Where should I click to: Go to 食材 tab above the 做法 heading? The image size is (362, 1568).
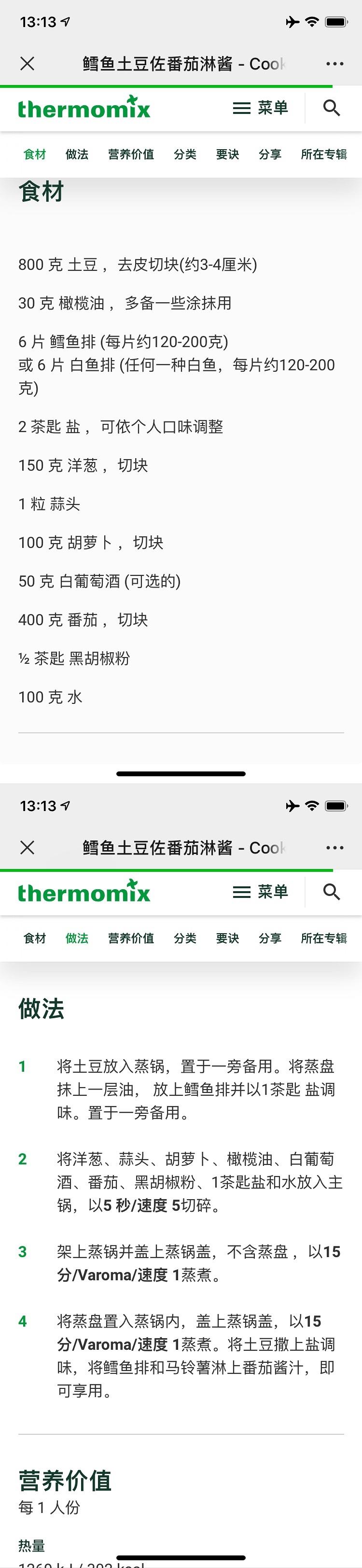coord(35,938)
